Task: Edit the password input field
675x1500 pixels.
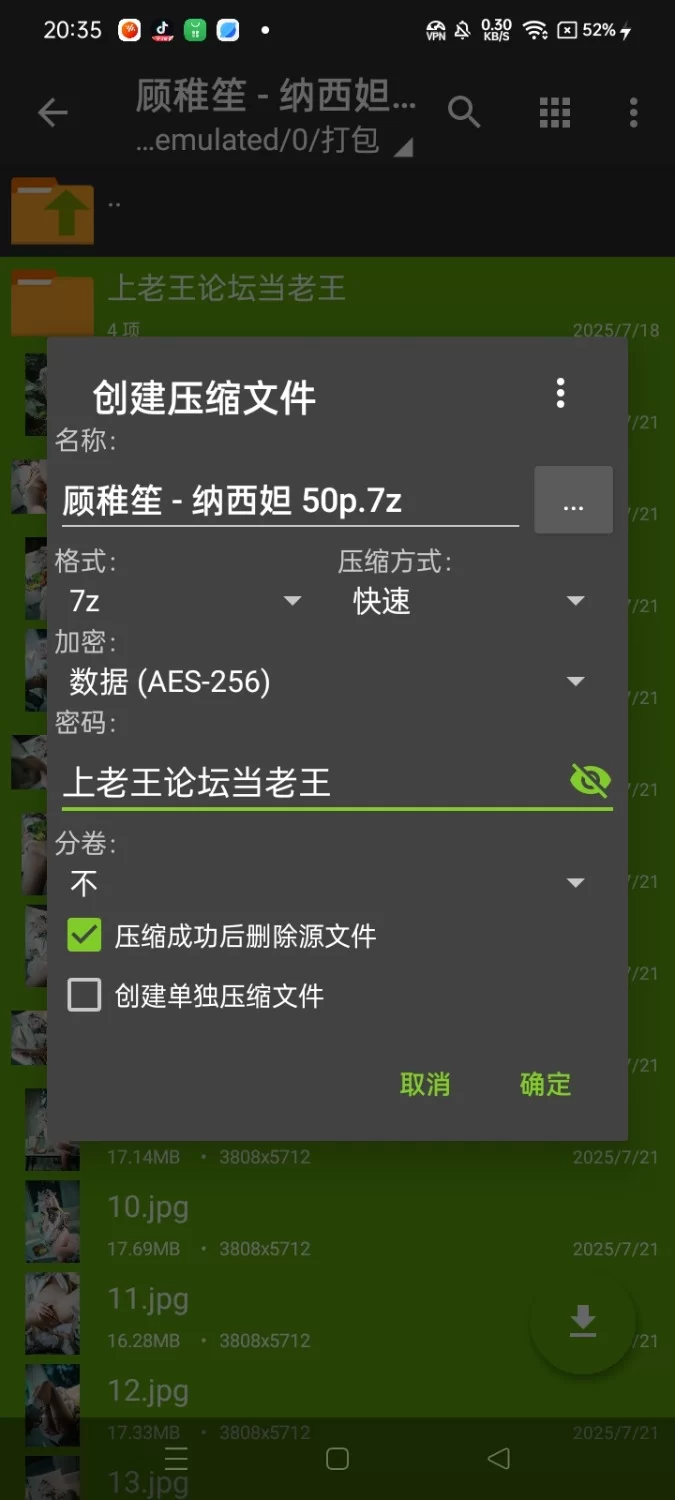Action: (x=310, y=782)
